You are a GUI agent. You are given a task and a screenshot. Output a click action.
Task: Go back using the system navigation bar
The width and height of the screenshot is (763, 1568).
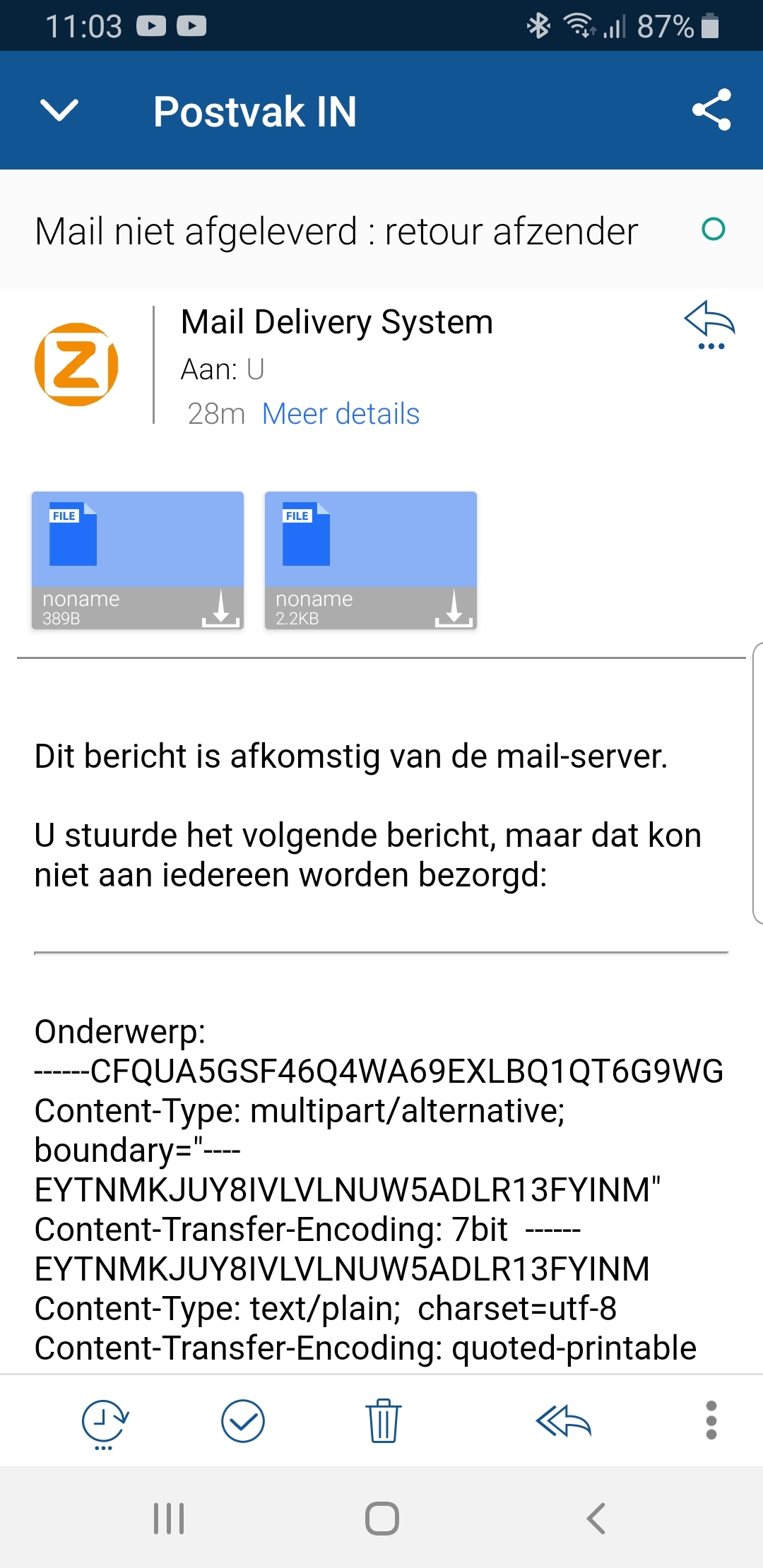pos(596,1519)
